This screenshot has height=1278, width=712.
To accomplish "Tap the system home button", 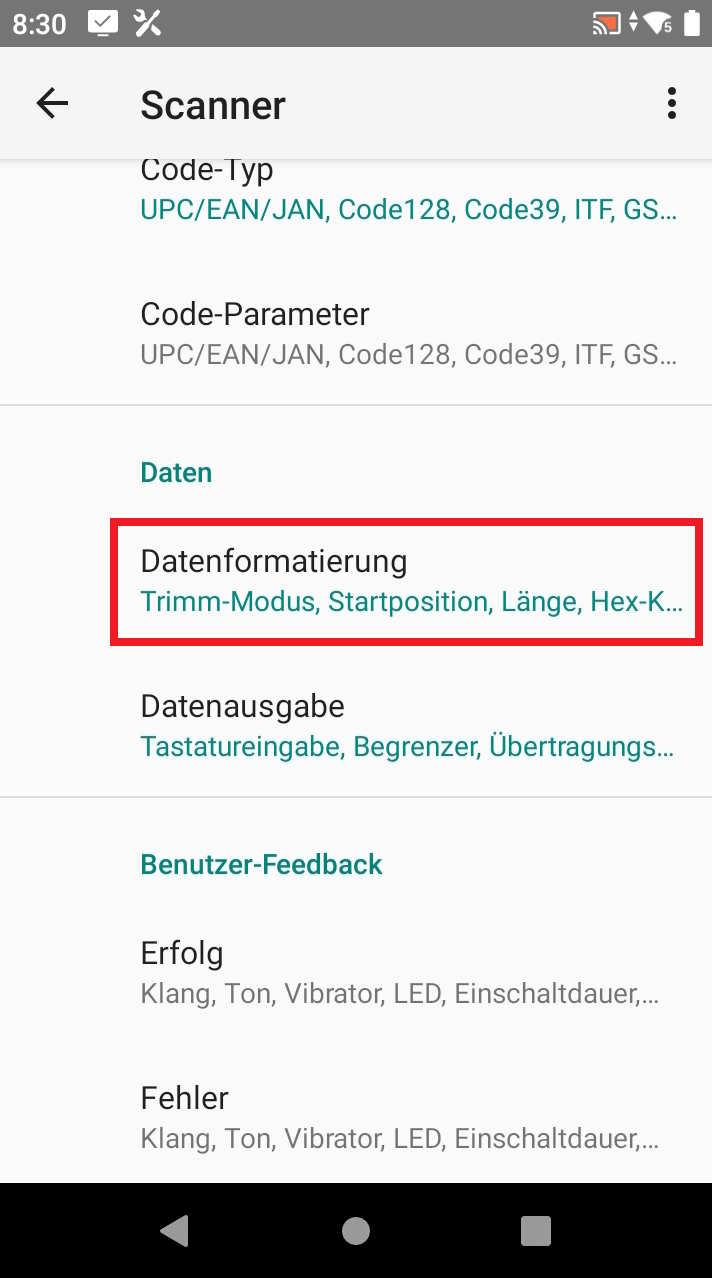I will tap(355, 1230).
